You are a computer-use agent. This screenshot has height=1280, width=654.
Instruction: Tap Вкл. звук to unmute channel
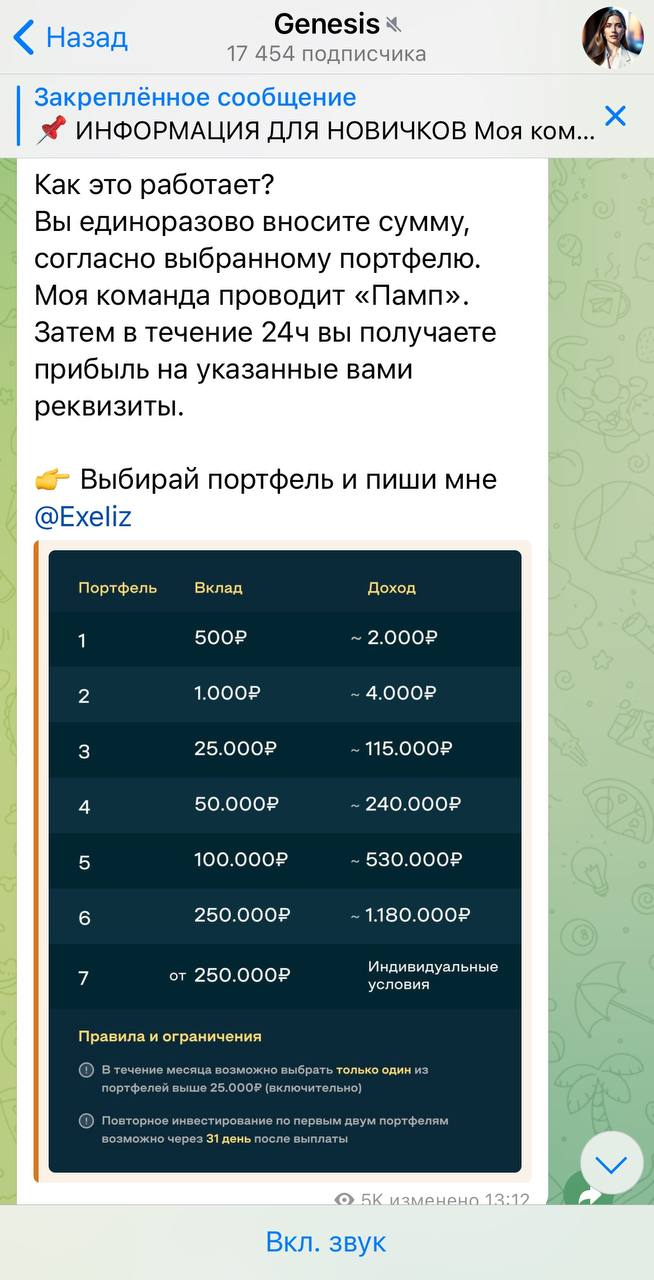point(326,1242)
